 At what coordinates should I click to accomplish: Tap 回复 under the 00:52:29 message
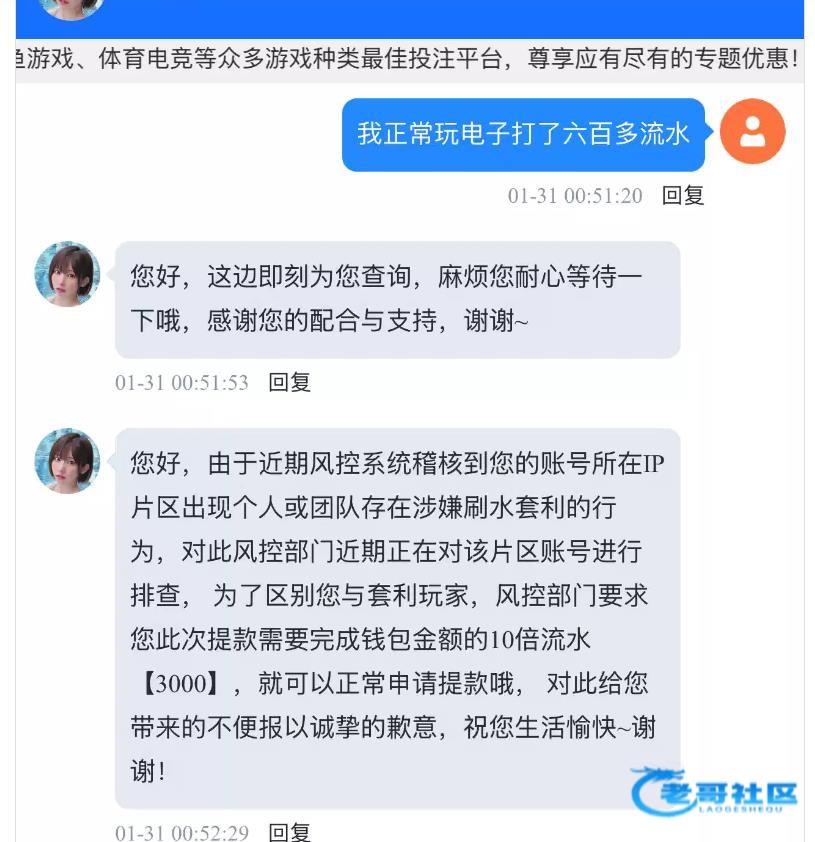289,832
